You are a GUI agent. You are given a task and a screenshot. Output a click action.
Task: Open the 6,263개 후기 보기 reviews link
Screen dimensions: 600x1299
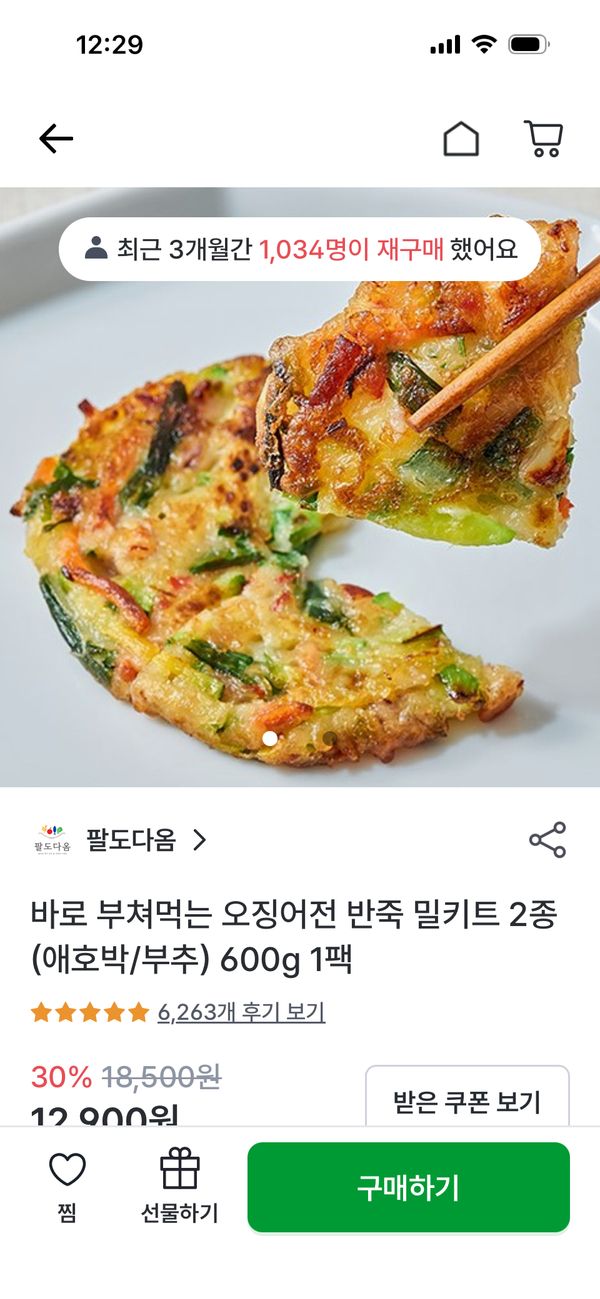point(241,1012)
